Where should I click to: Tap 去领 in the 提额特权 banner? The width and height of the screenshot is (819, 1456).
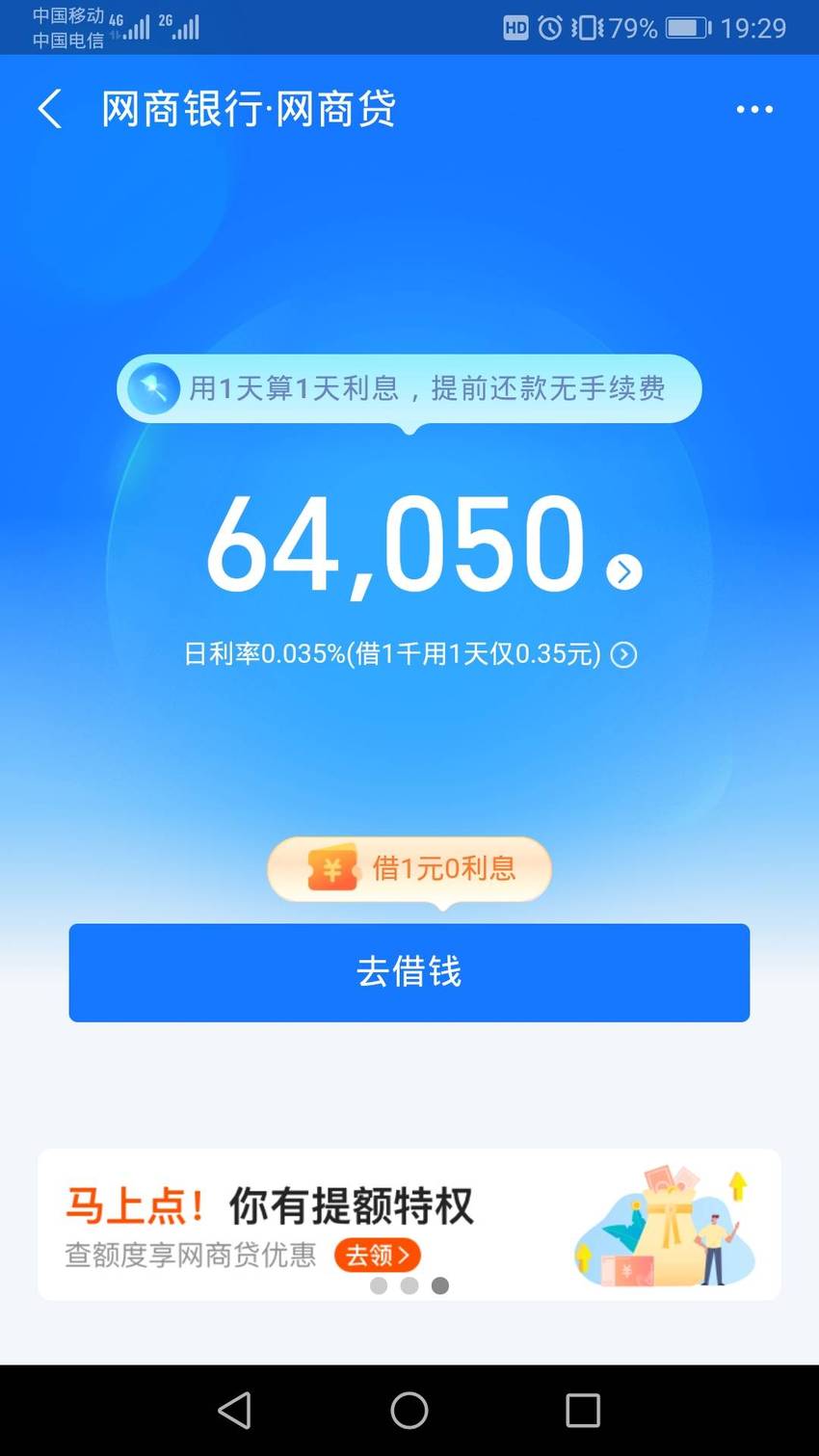coord(377,1255)
